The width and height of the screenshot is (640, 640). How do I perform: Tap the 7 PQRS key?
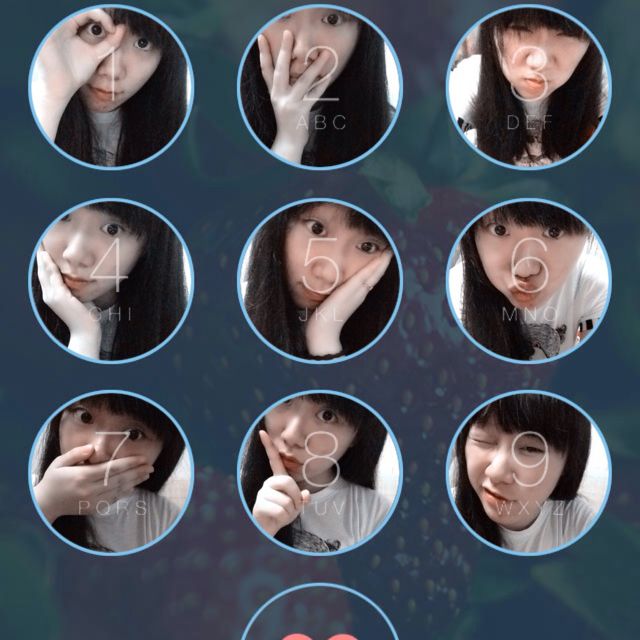coord(111,472)
